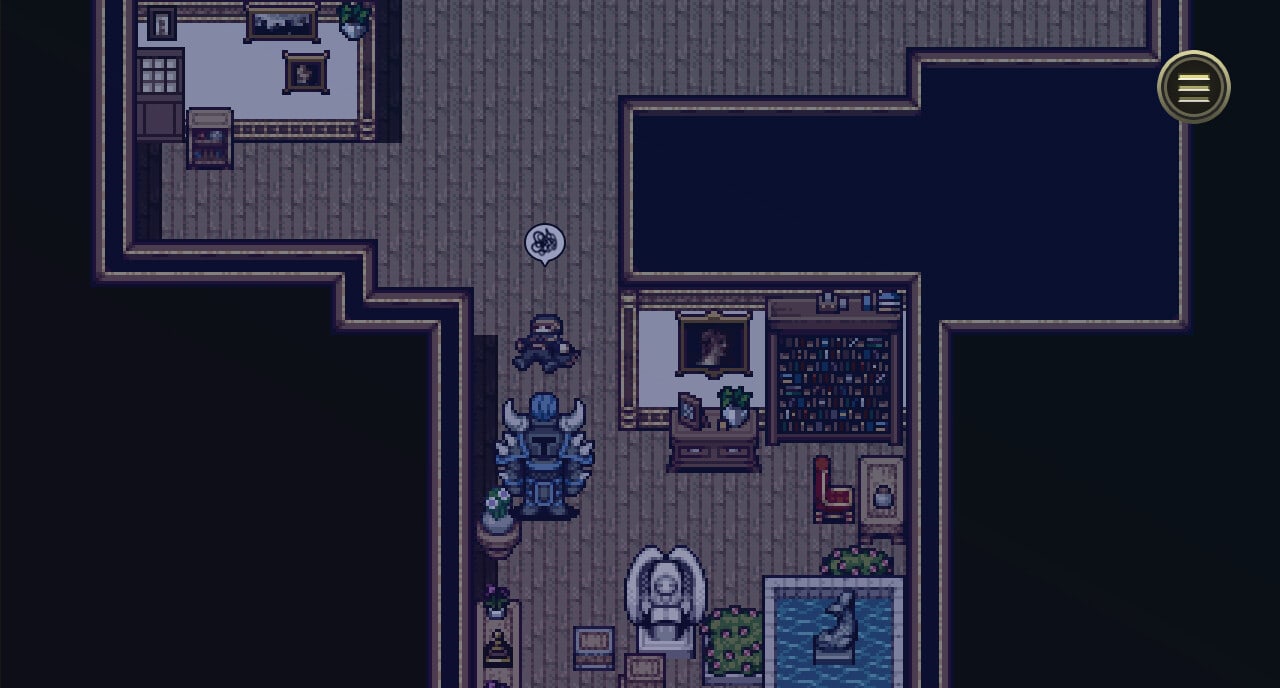Viewport: 1280px width, 688px height.
Task: Open the hamburger game menu
Action: coord(1193,87)
